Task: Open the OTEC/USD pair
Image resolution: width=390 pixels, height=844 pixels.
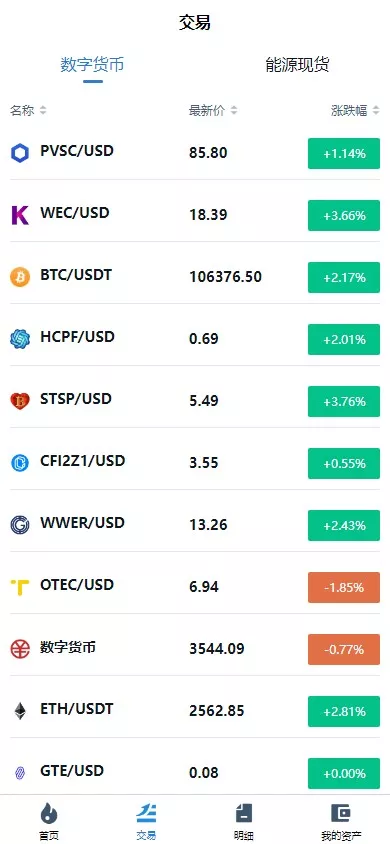Action: point(195,587)
